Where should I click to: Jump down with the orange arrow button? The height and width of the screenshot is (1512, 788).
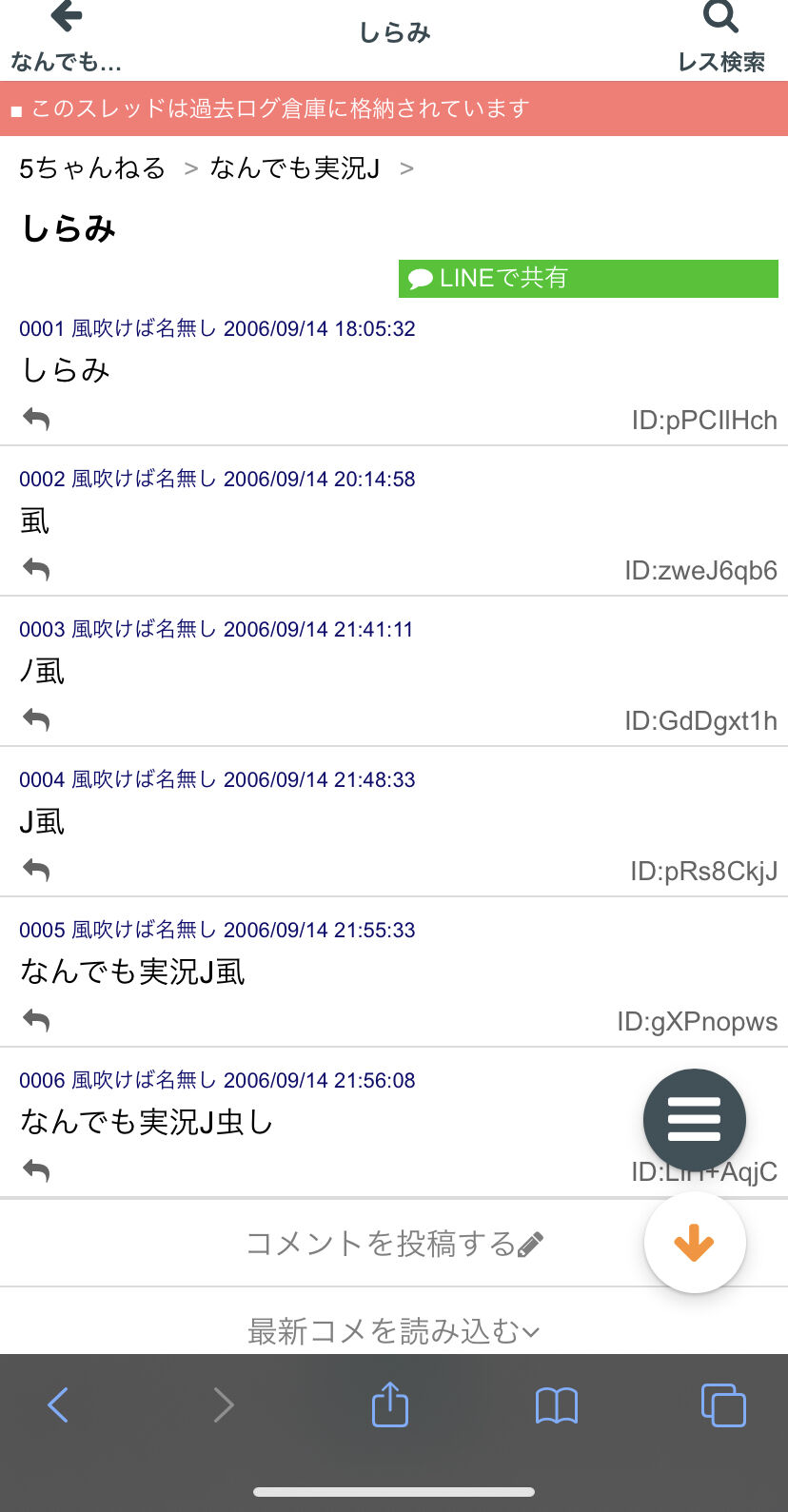click(x=695, y=1243)
